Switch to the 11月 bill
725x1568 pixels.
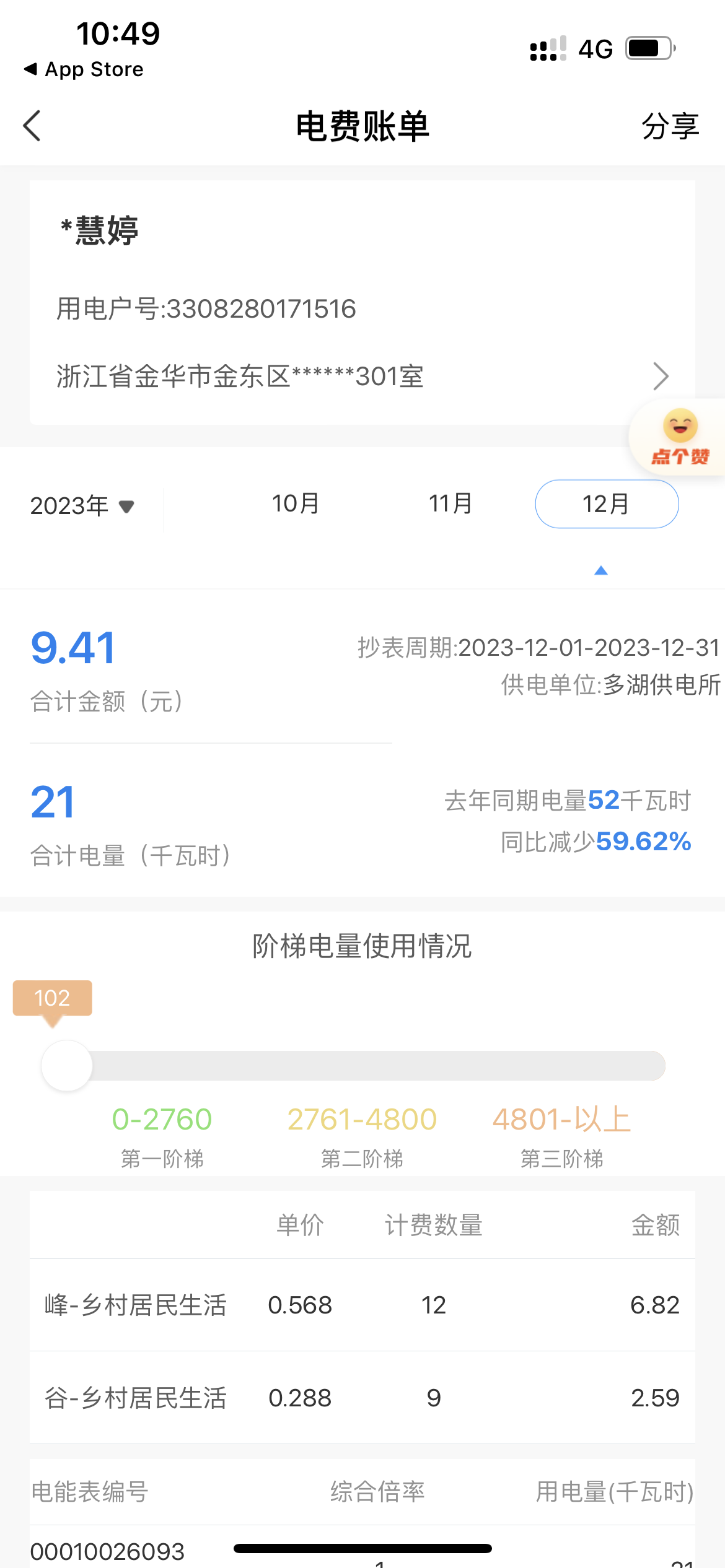pyautogui.click(x=450, y=504)
